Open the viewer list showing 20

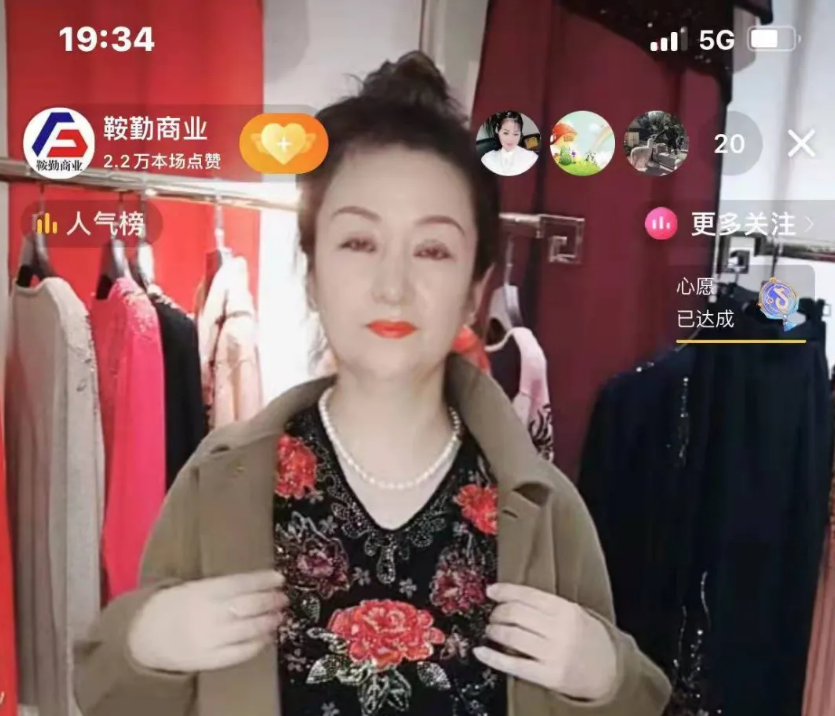pyautogui.click(x=730, y=144)
